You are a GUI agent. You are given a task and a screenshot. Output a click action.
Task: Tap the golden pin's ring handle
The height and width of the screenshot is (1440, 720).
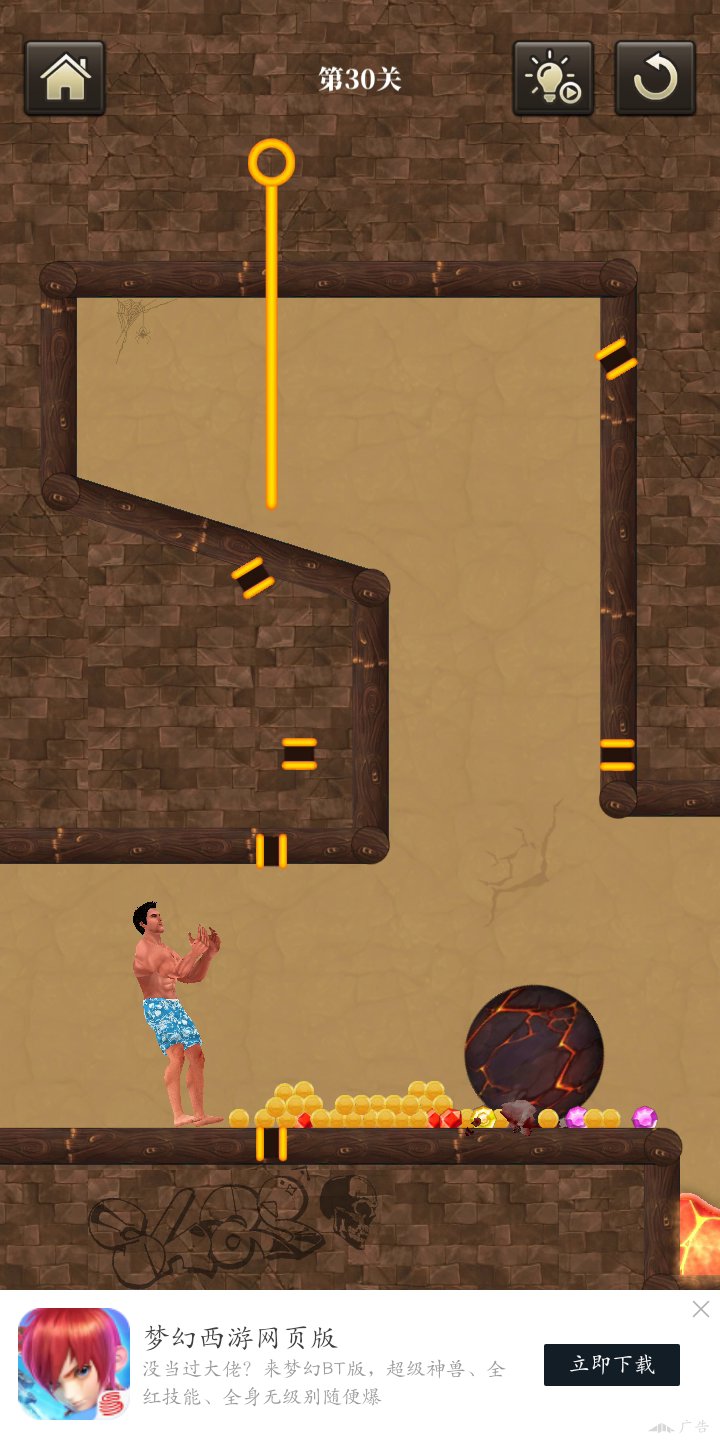271,162
